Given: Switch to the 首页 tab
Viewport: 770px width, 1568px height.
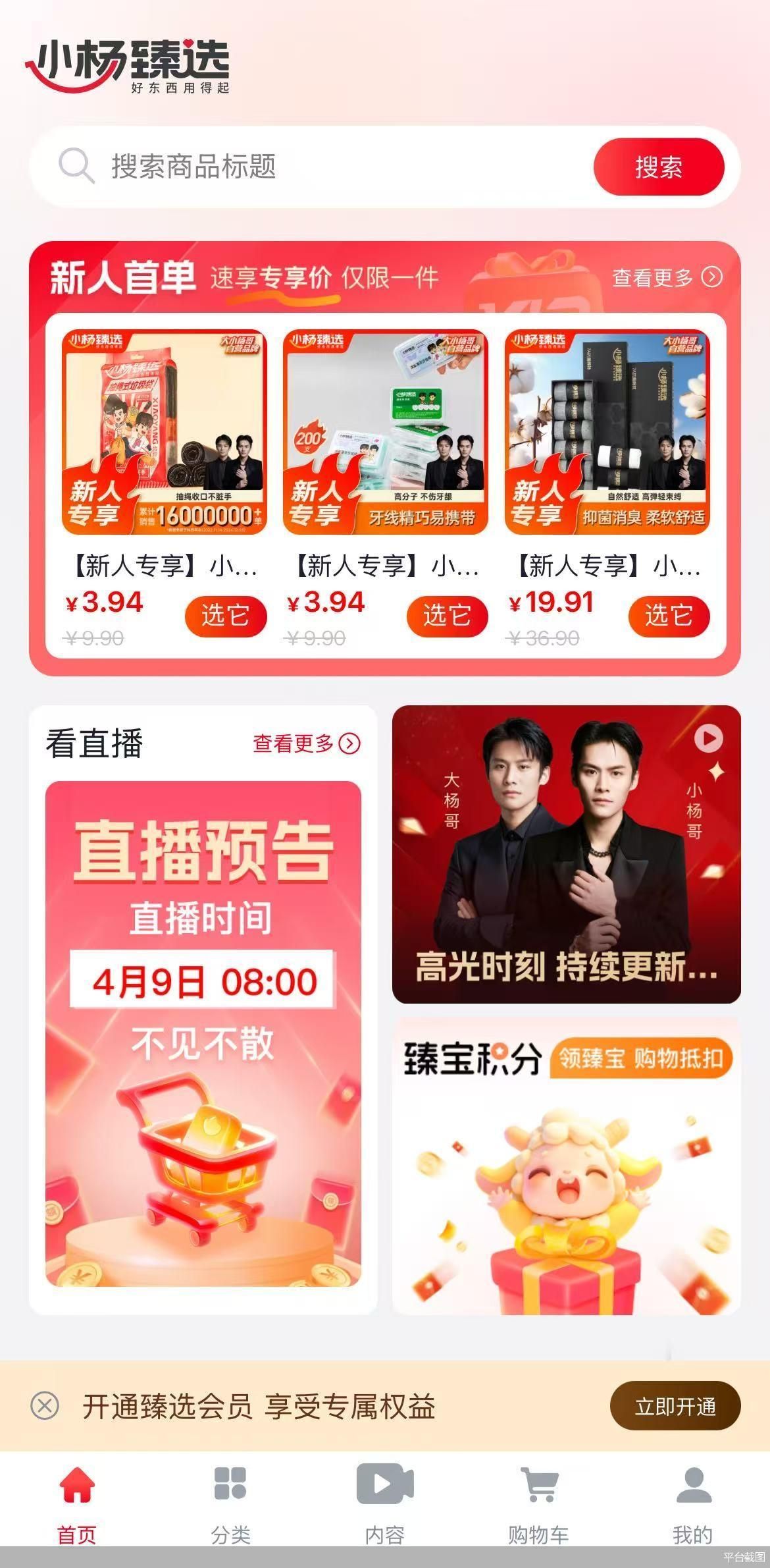Looking at the screenshot, I should pyautogui.click(x=77, y=1504).
